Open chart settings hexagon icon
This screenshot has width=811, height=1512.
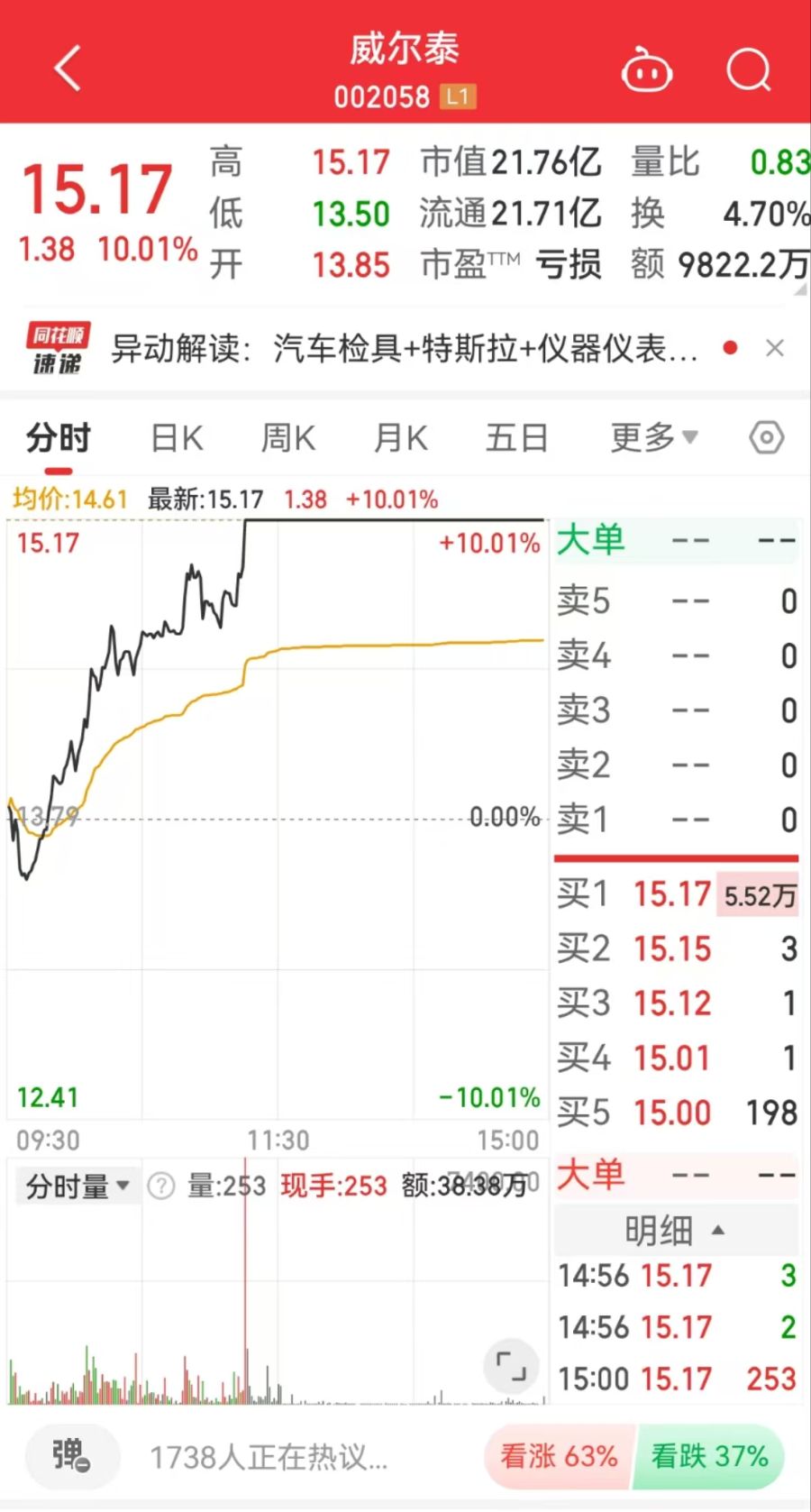[766, 438]
